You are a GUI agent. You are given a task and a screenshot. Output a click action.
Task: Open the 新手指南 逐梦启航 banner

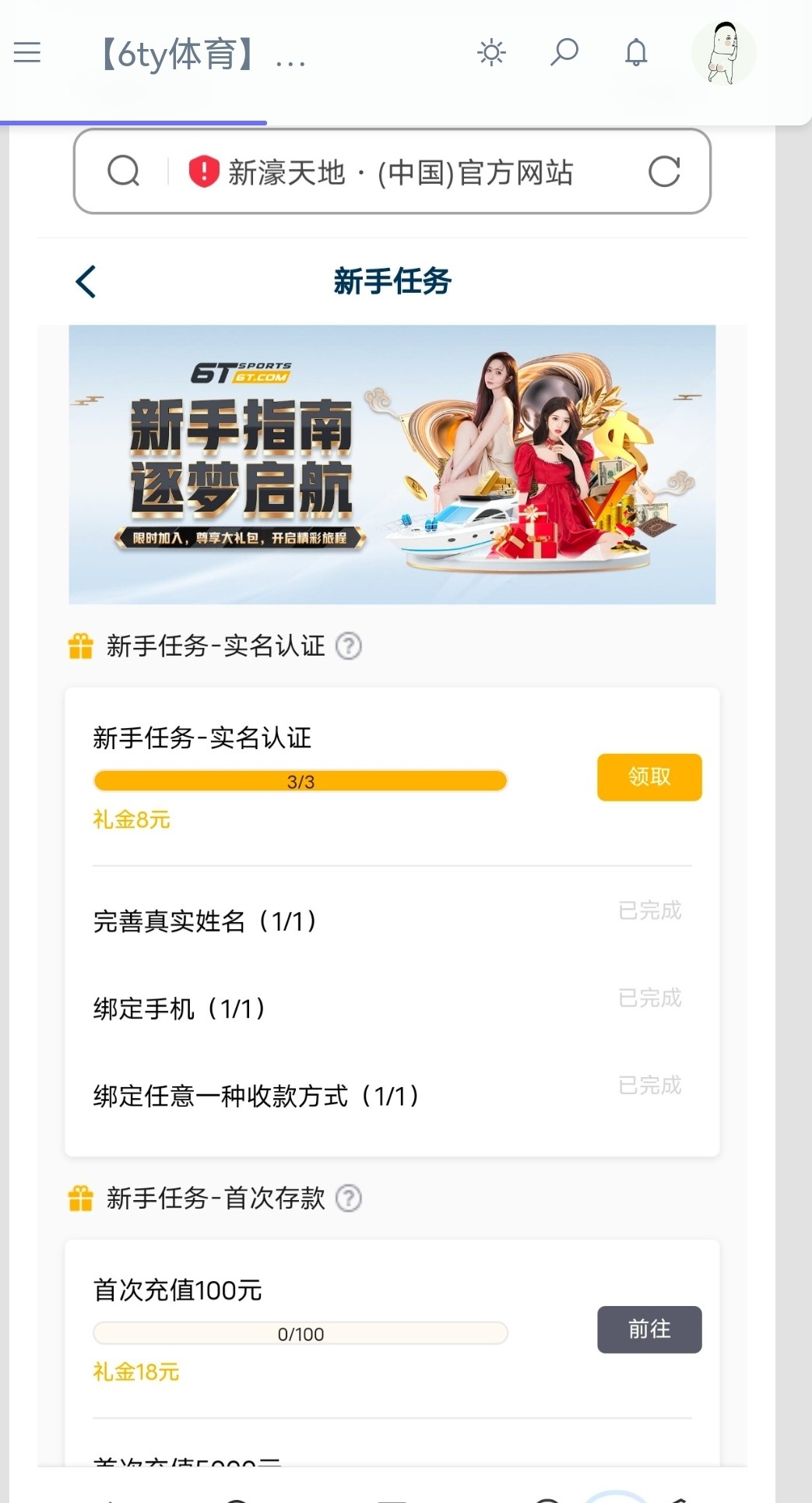[x=392, y=464]
